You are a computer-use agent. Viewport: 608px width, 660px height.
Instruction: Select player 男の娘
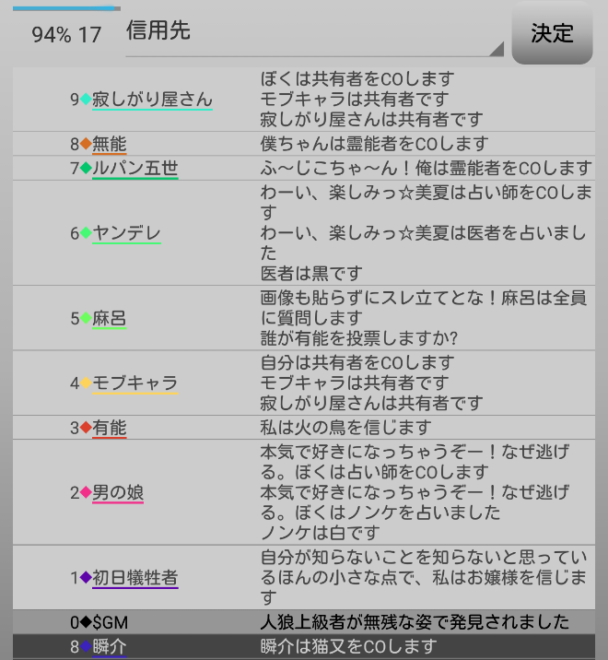point(118,492)
